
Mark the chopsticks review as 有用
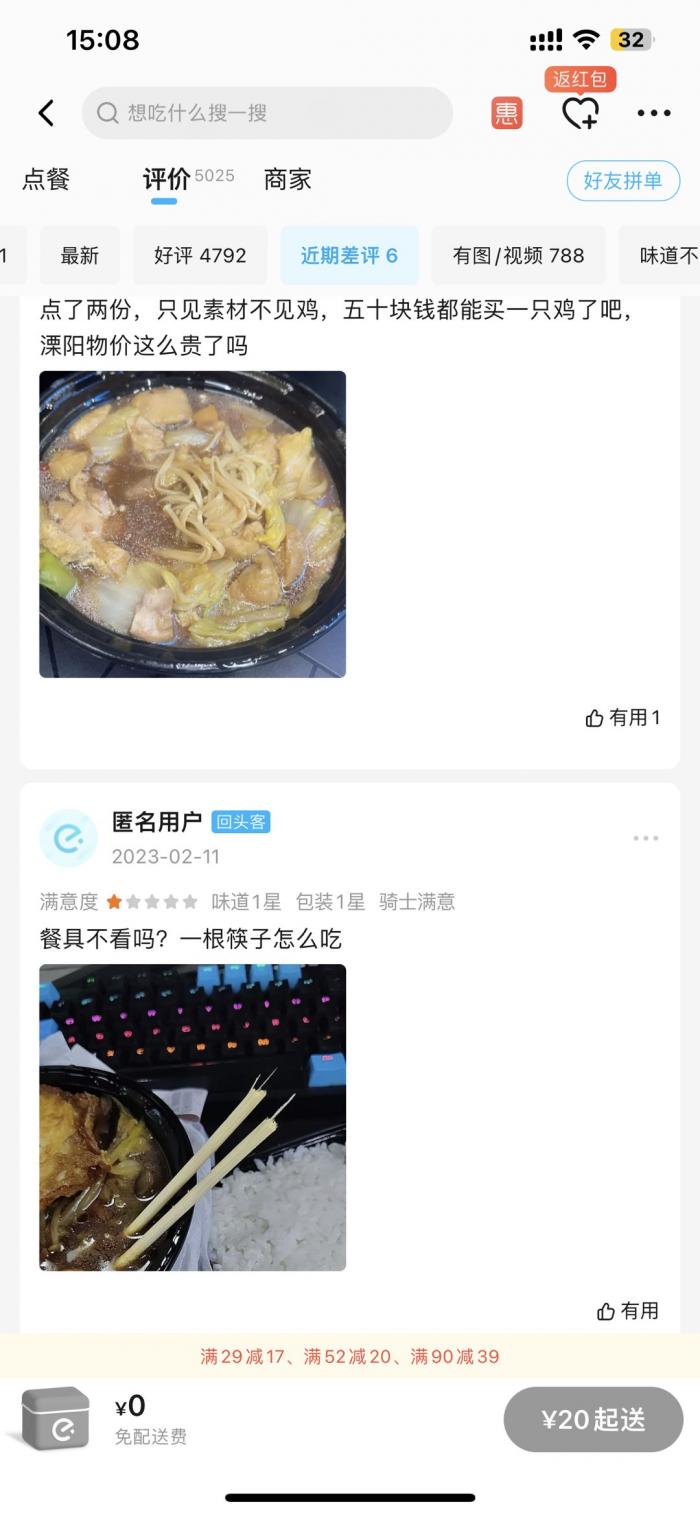[x=628, y=1310]
